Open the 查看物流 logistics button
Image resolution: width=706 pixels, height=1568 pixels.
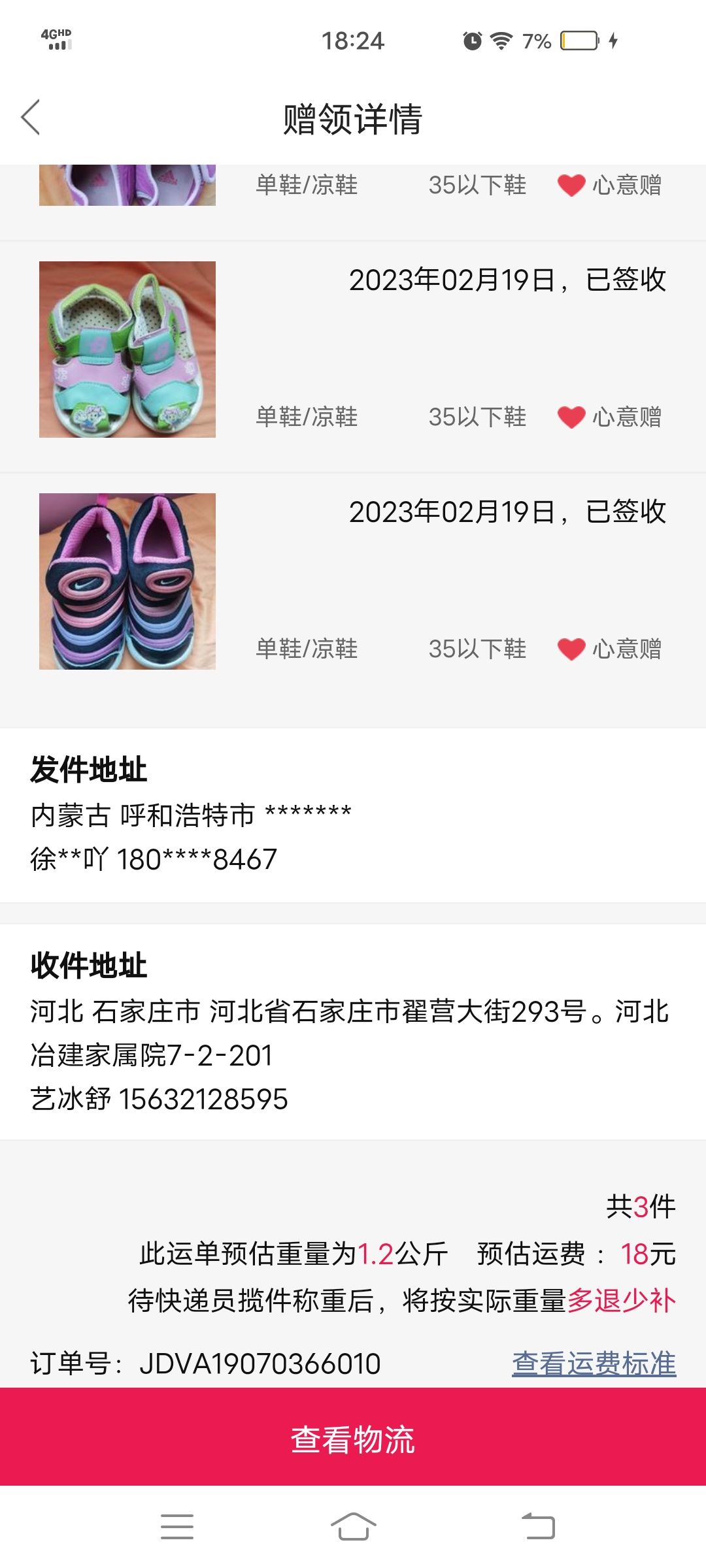[x=353, y=1439]
